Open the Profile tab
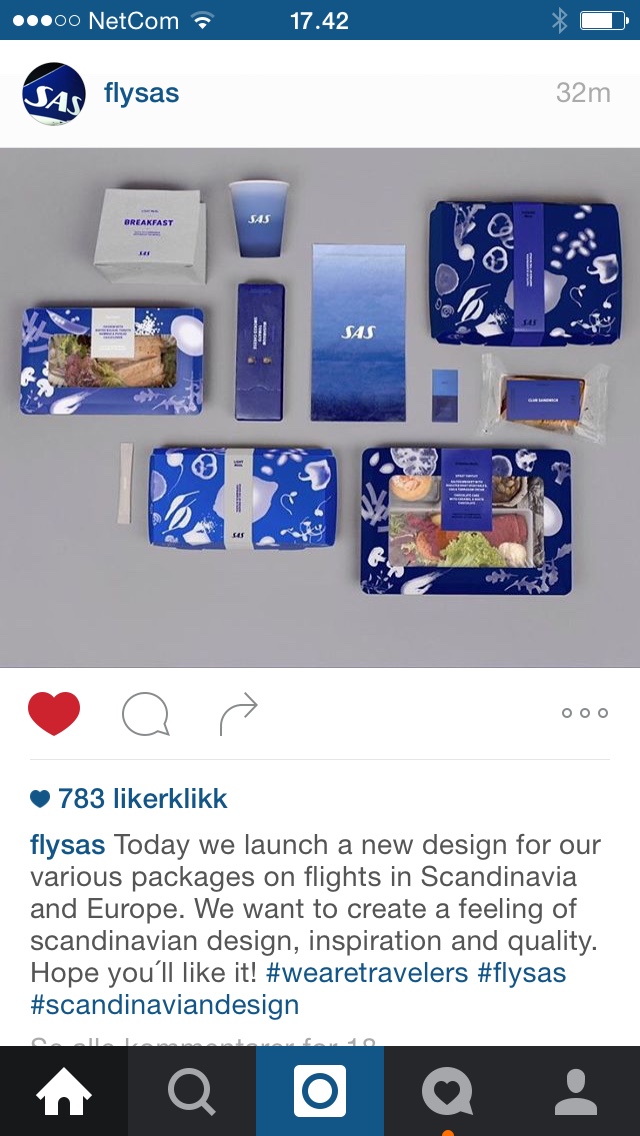 click(575, 1091)
